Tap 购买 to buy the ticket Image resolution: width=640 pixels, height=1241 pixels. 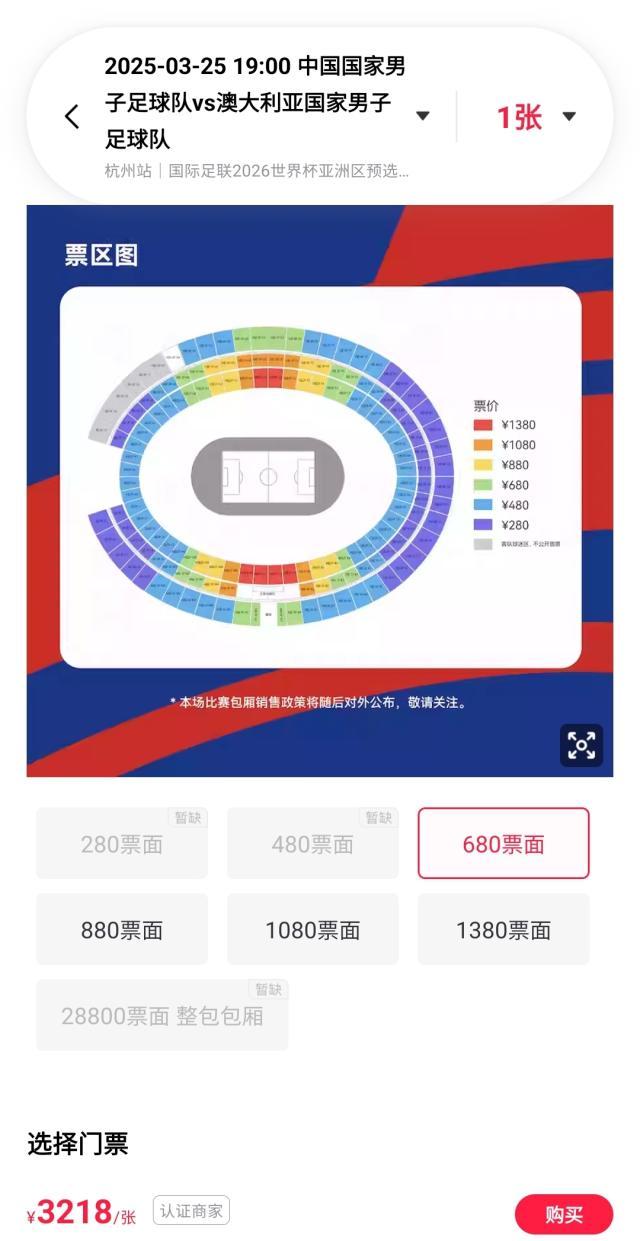563,1214
